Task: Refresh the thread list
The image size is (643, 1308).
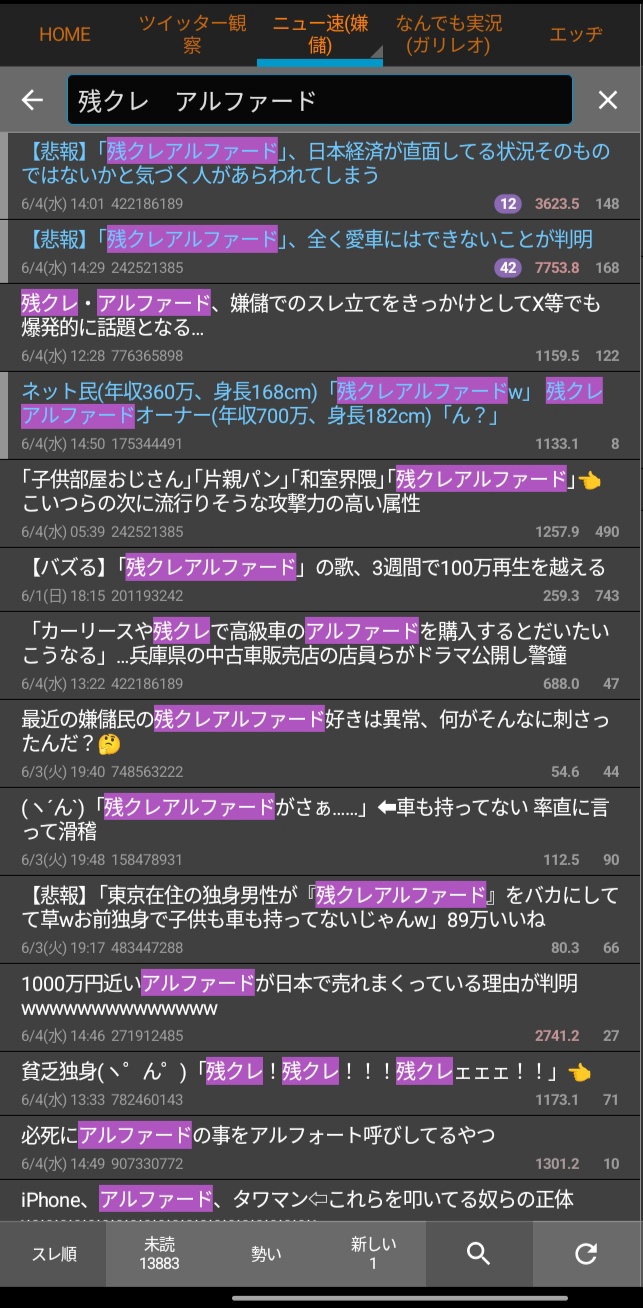Action: click(587, 1254)
